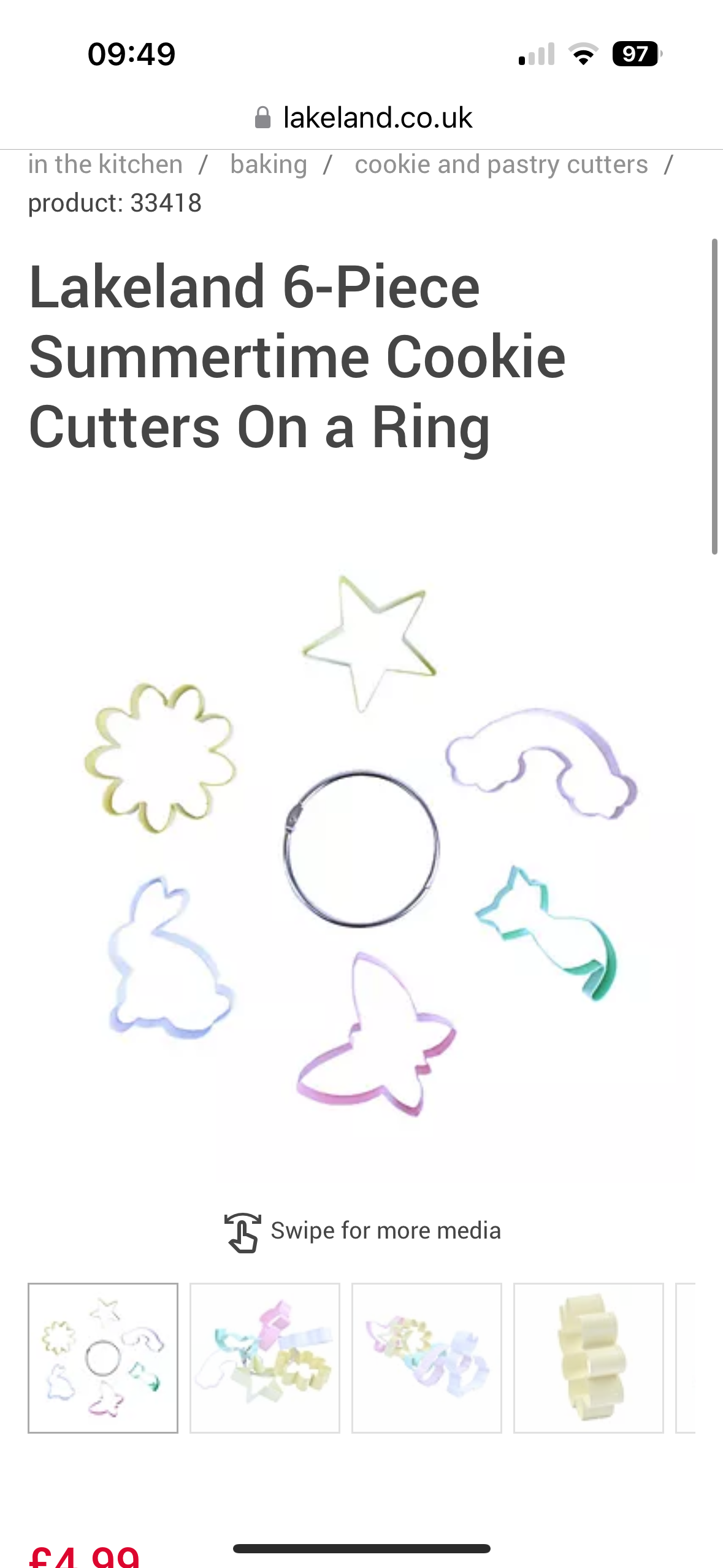Go to the baking breadcrumb category
Viewport: 723px width, 1568px height.
point(269,164)
